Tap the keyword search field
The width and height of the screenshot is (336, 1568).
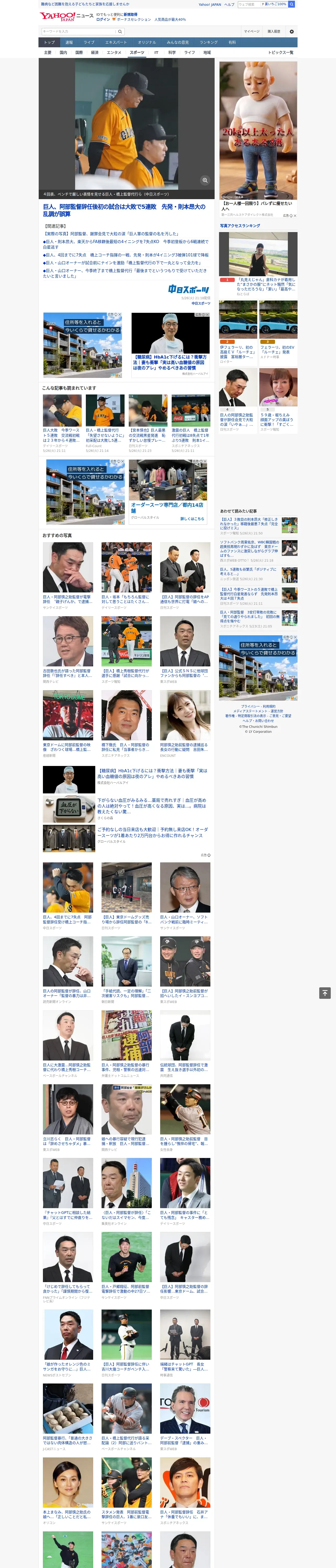(x=79, y=32)
